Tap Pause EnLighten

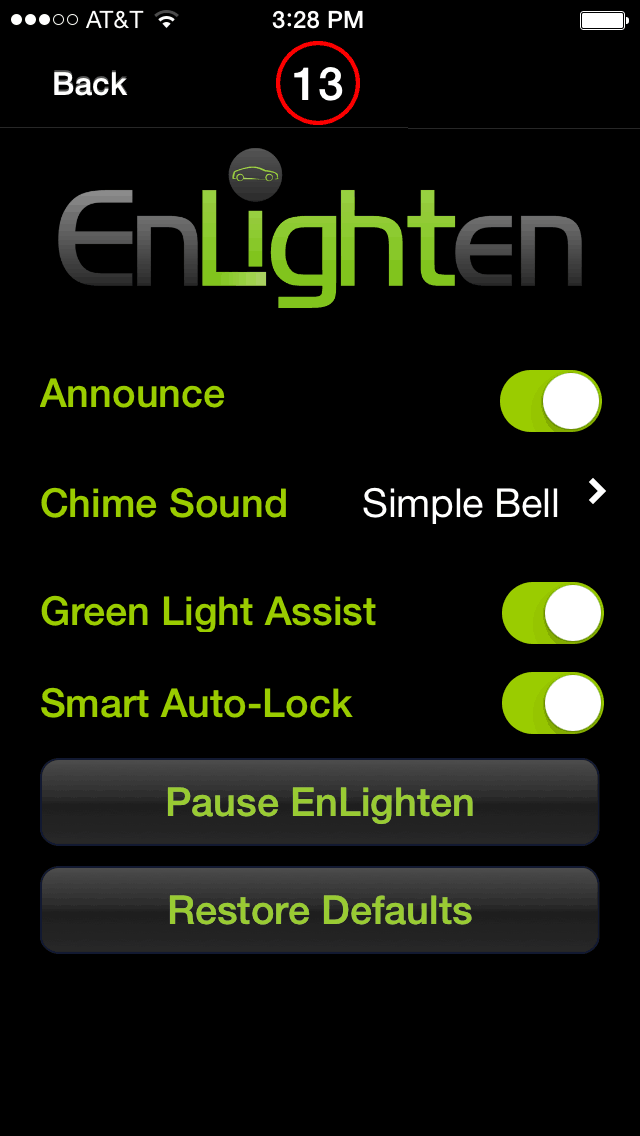[320, 802]
